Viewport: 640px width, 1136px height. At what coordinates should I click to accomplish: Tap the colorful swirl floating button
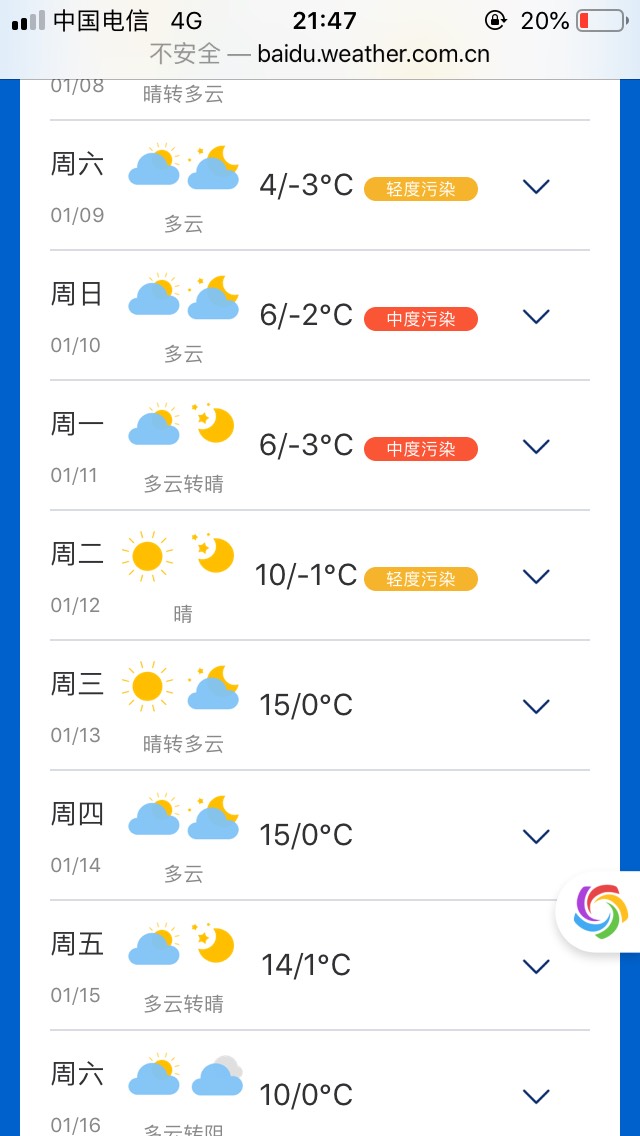coord(601,911)
